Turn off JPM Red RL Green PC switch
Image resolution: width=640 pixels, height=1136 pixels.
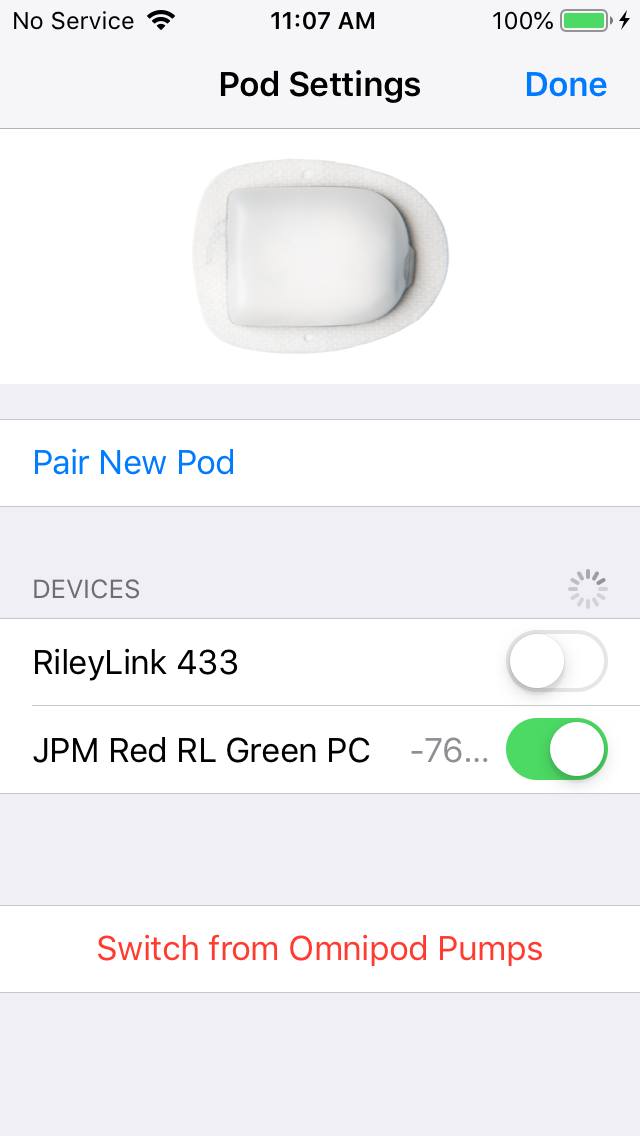557,749
